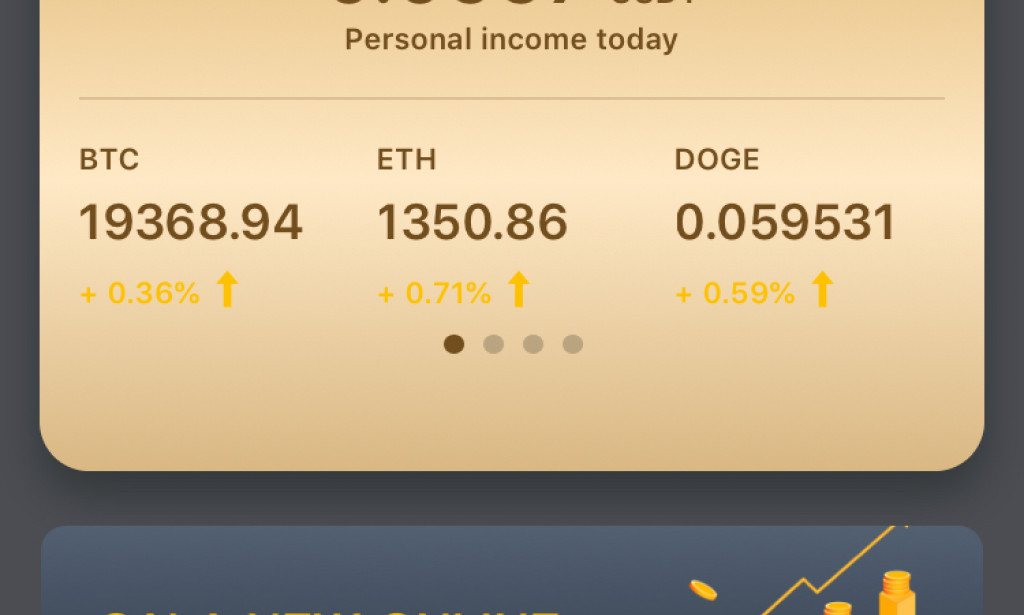Open the DOGE price ticker

pyautogui.click(x=784, y=224)
